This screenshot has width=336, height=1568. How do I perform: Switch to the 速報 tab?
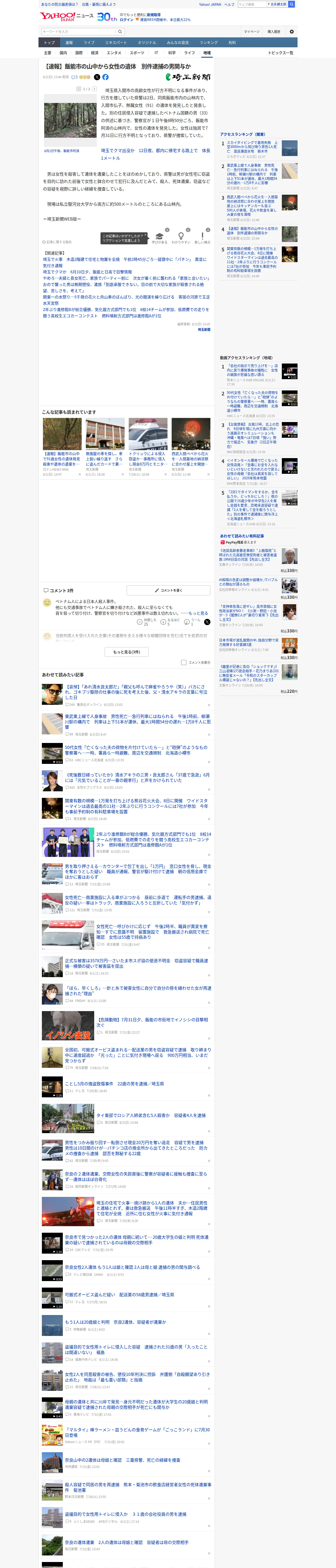[x=69, y=43]
